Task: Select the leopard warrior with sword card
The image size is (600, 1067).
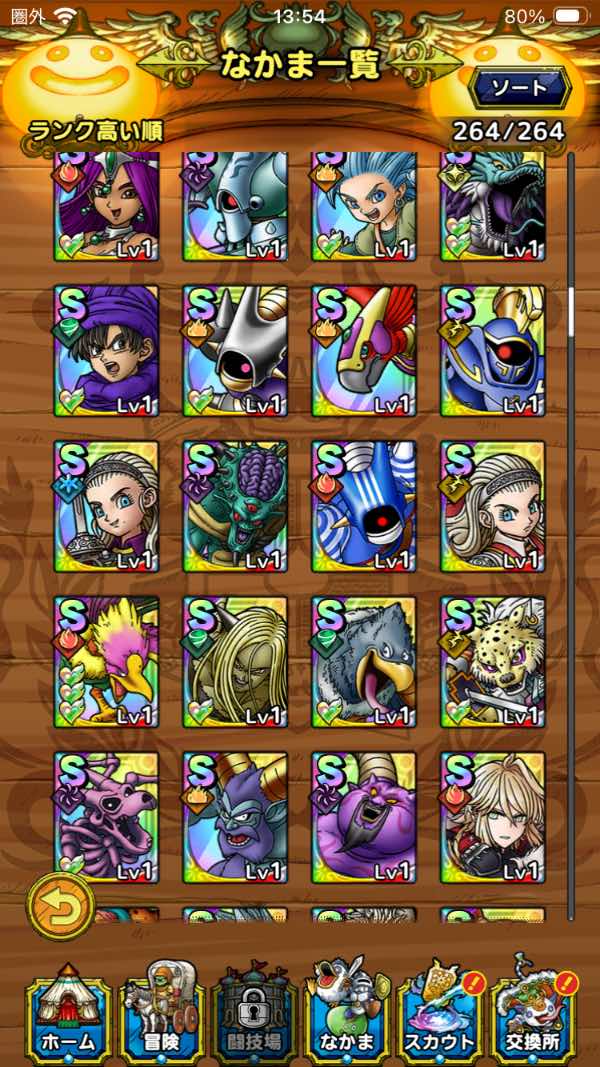Action: tap(493, 662)
